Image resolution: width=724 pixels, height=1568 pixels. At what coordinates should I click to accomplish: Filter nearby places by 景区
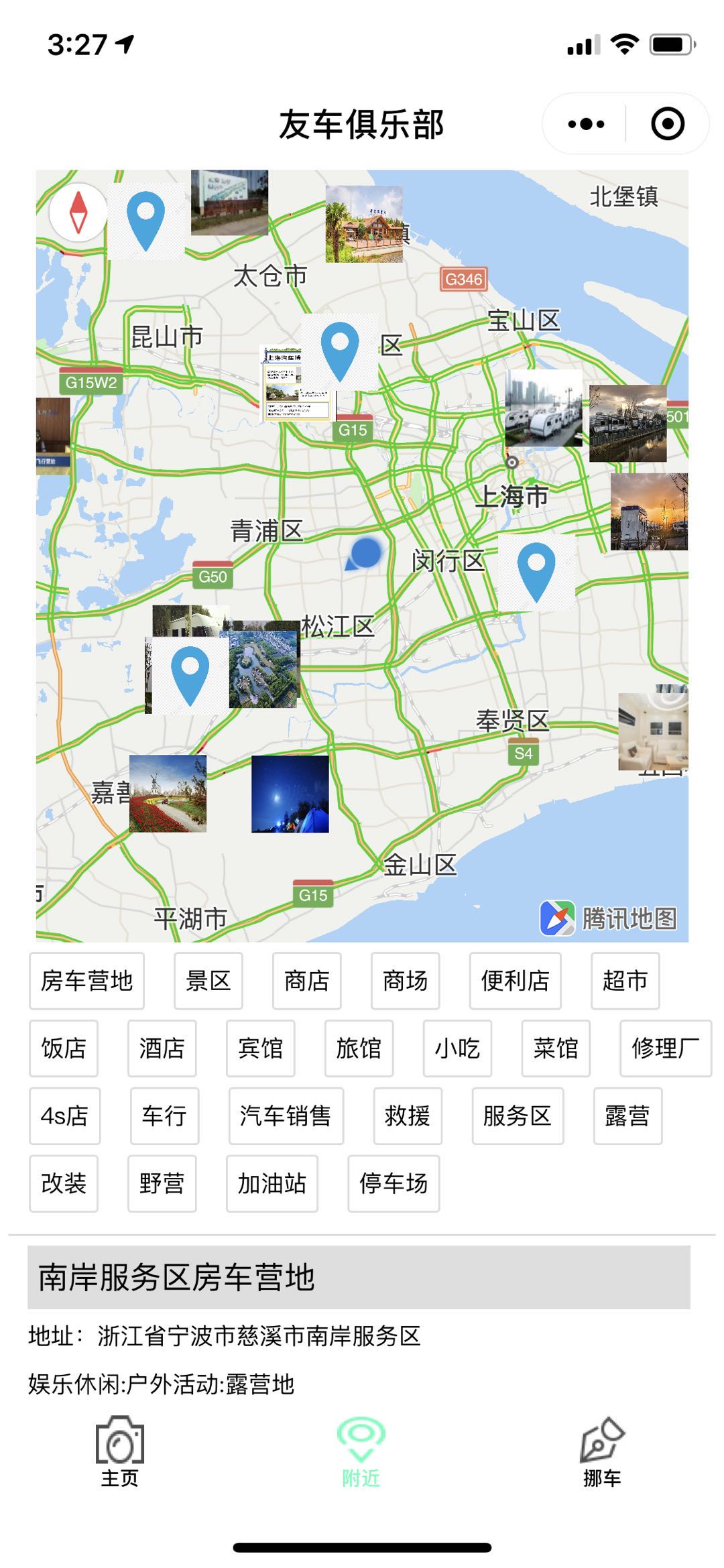coord(208,981)
